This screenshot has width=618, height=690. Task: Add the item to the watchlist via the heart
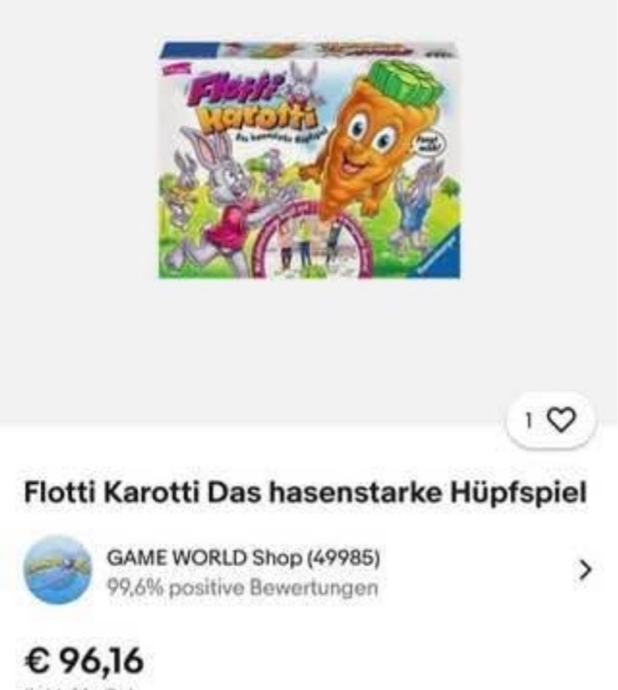(563, 422)
